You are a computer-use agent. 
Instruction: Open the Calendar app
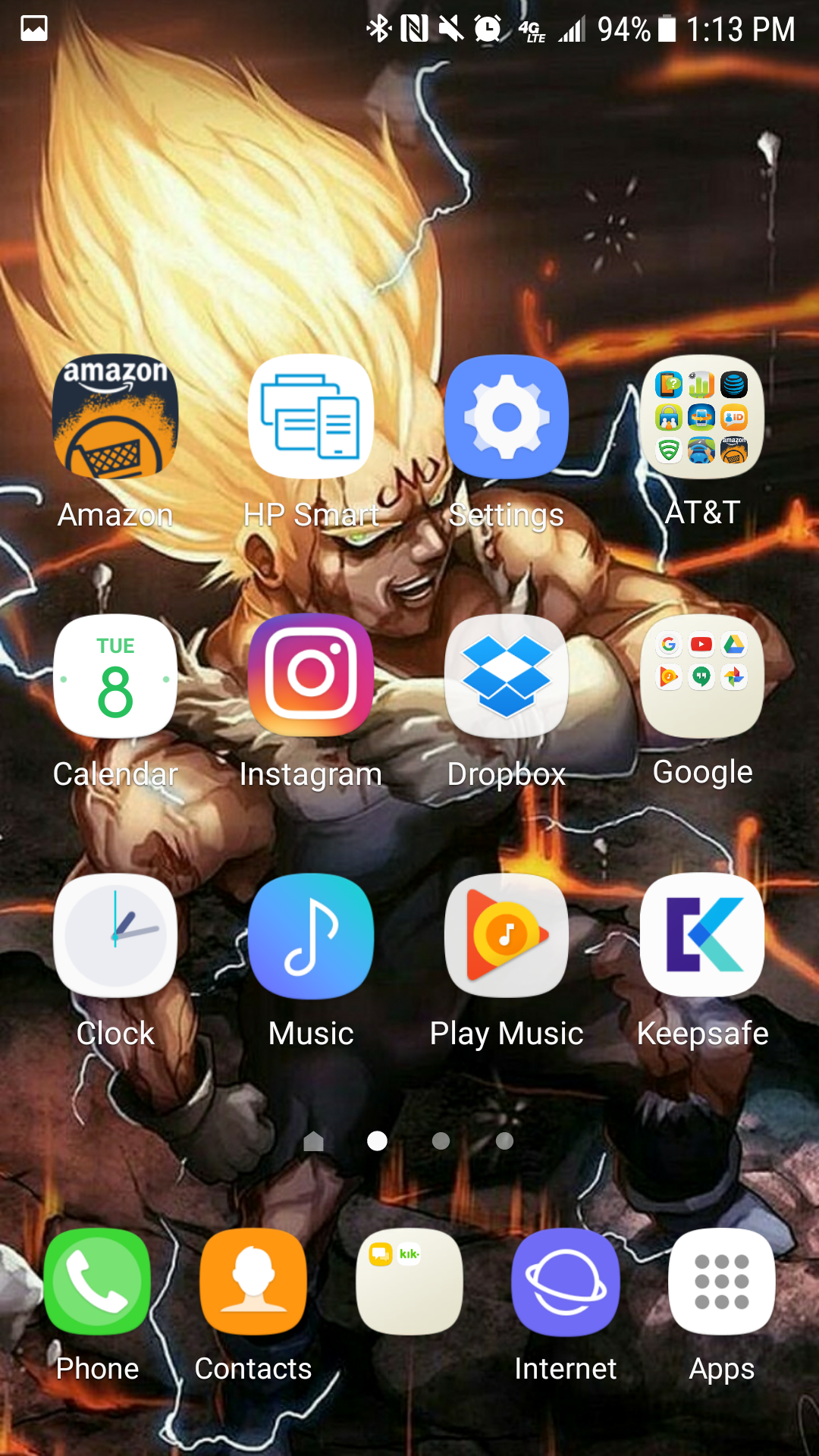(115, 676)
